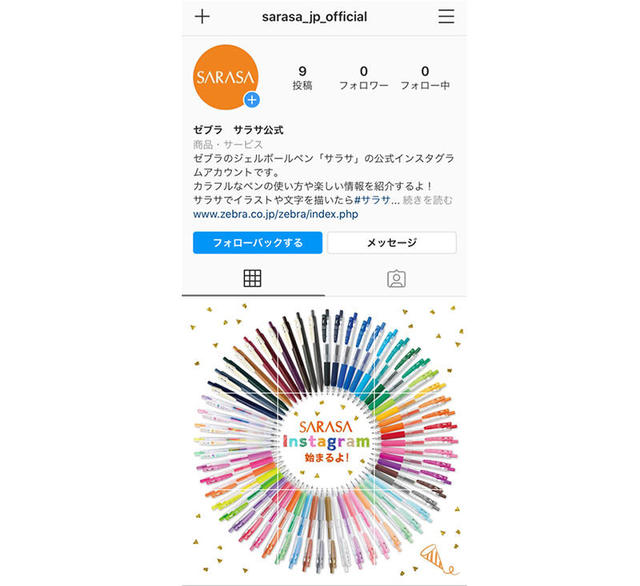Open the hamburger menu
Viewport: 640px width, 586px height.
coord(446,16)
